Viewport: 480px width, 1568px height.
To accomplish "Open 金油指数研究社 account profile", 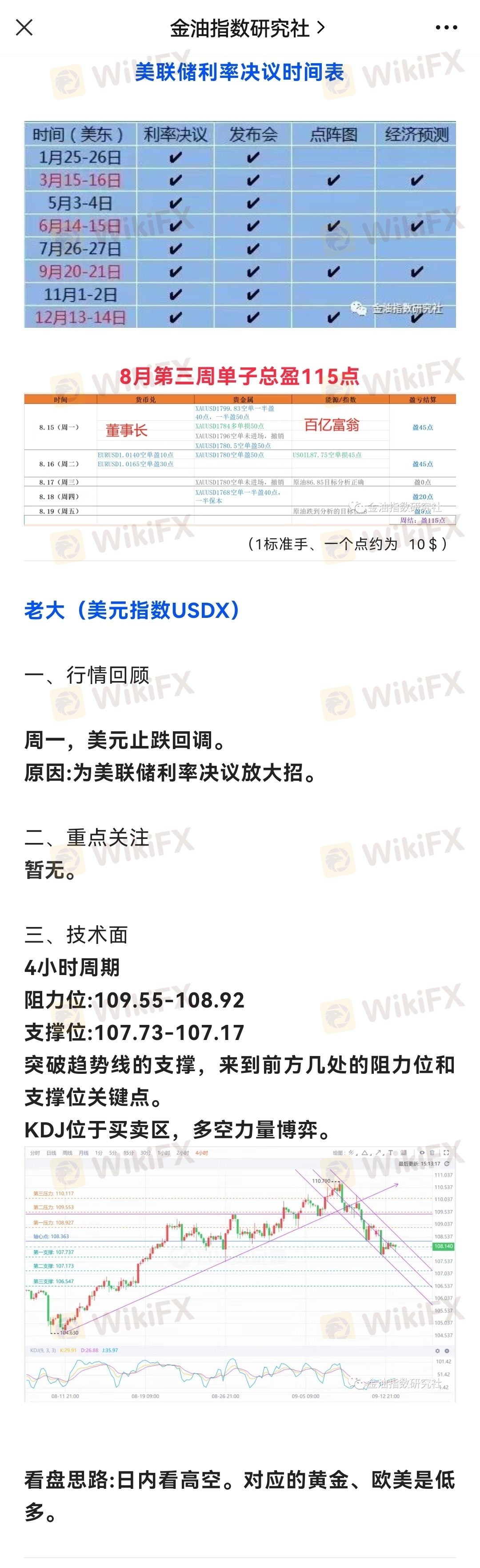I will click(246, 28).
